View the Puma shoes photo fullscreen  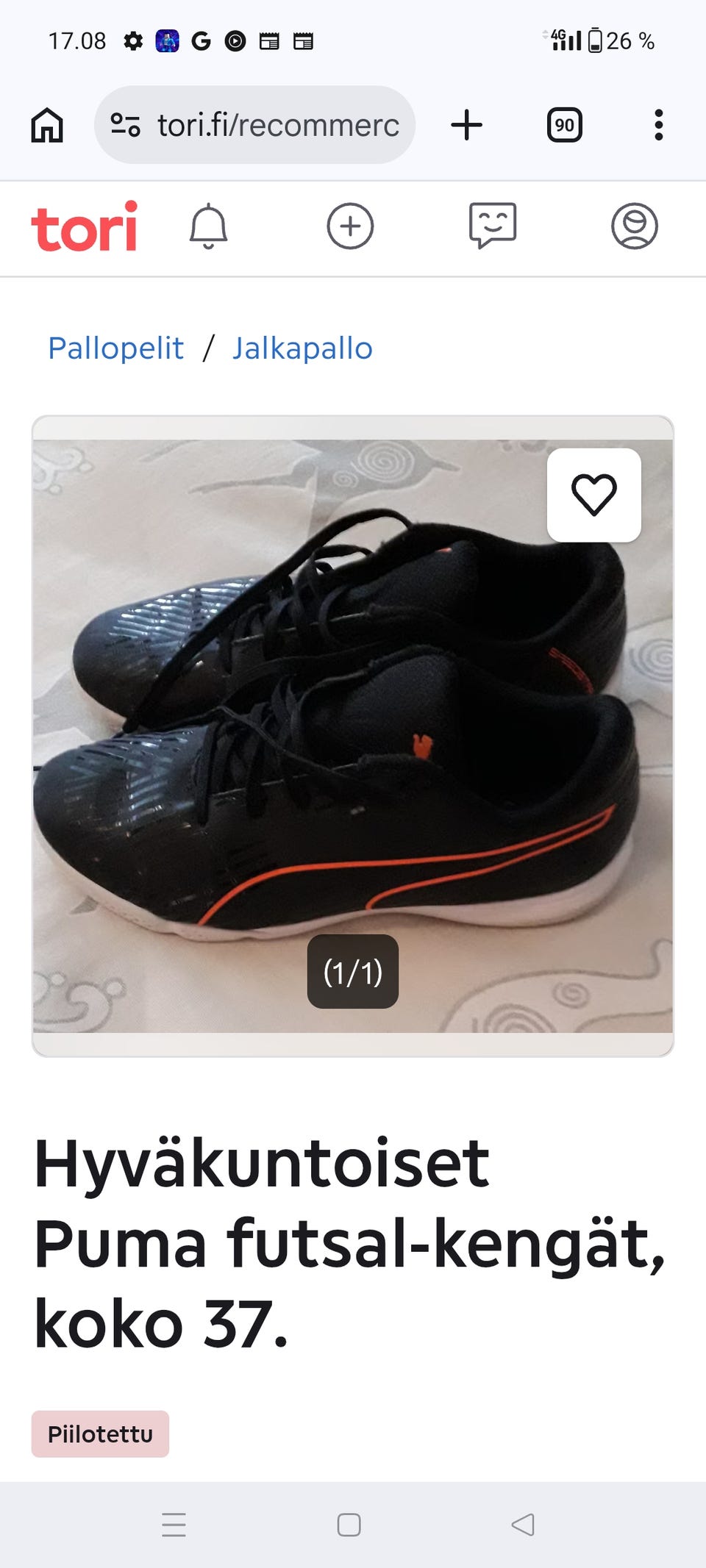353,736
